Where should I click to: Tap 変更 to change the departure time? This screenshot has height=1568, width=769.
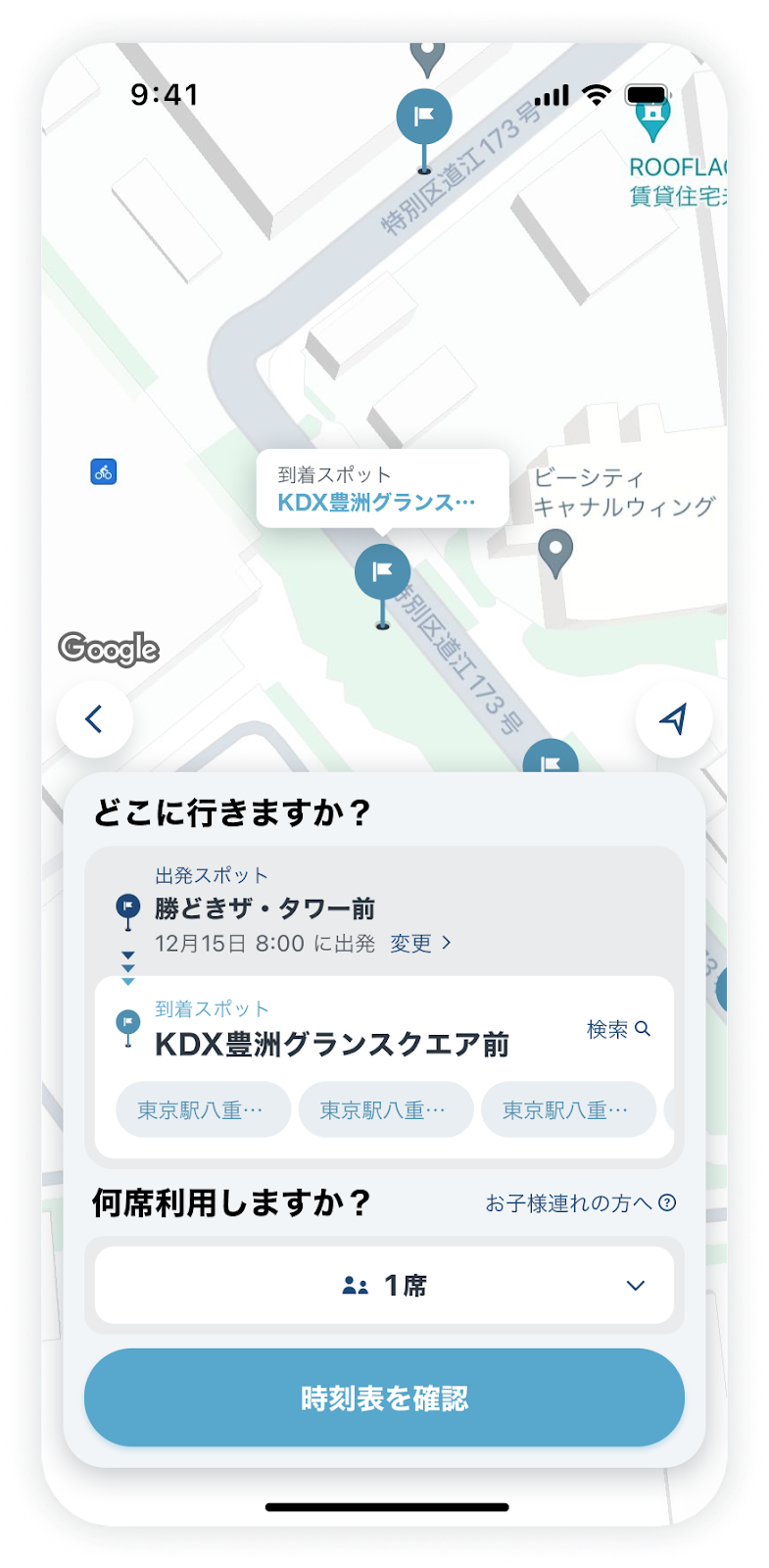420,943
